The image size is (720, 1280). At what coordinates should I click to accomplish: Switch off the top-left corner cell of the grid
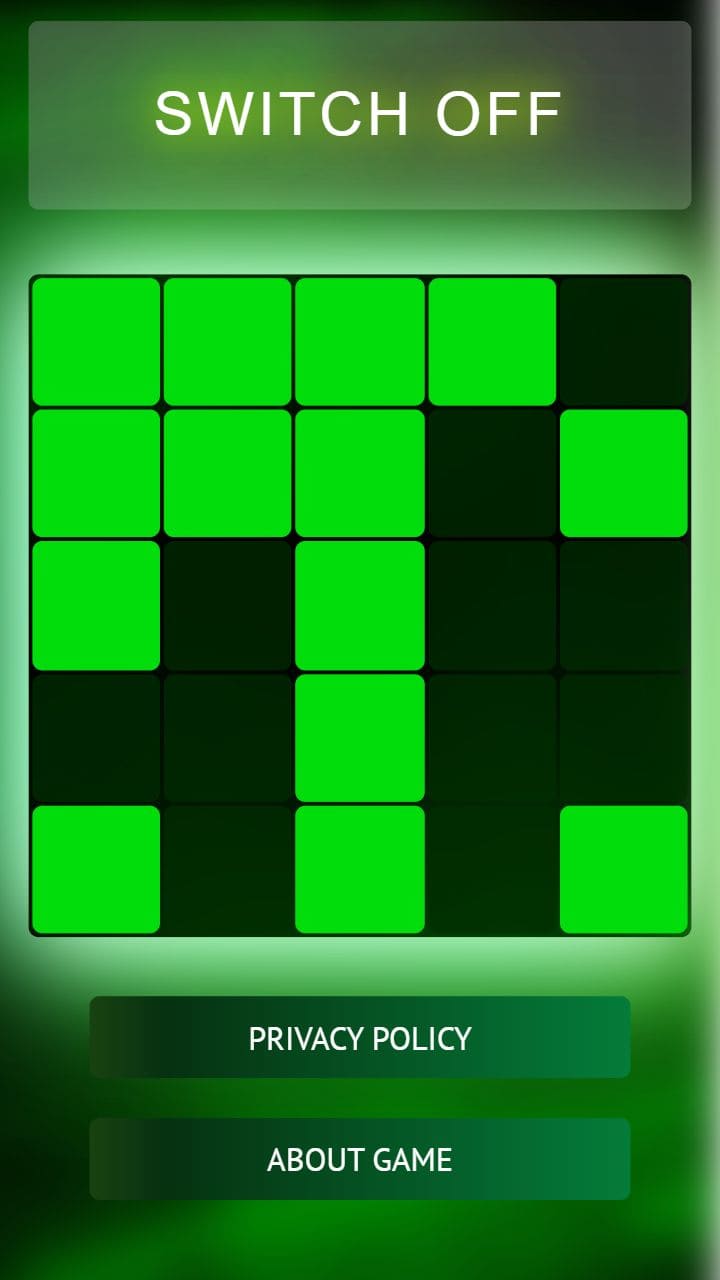[x=96, y=342]
